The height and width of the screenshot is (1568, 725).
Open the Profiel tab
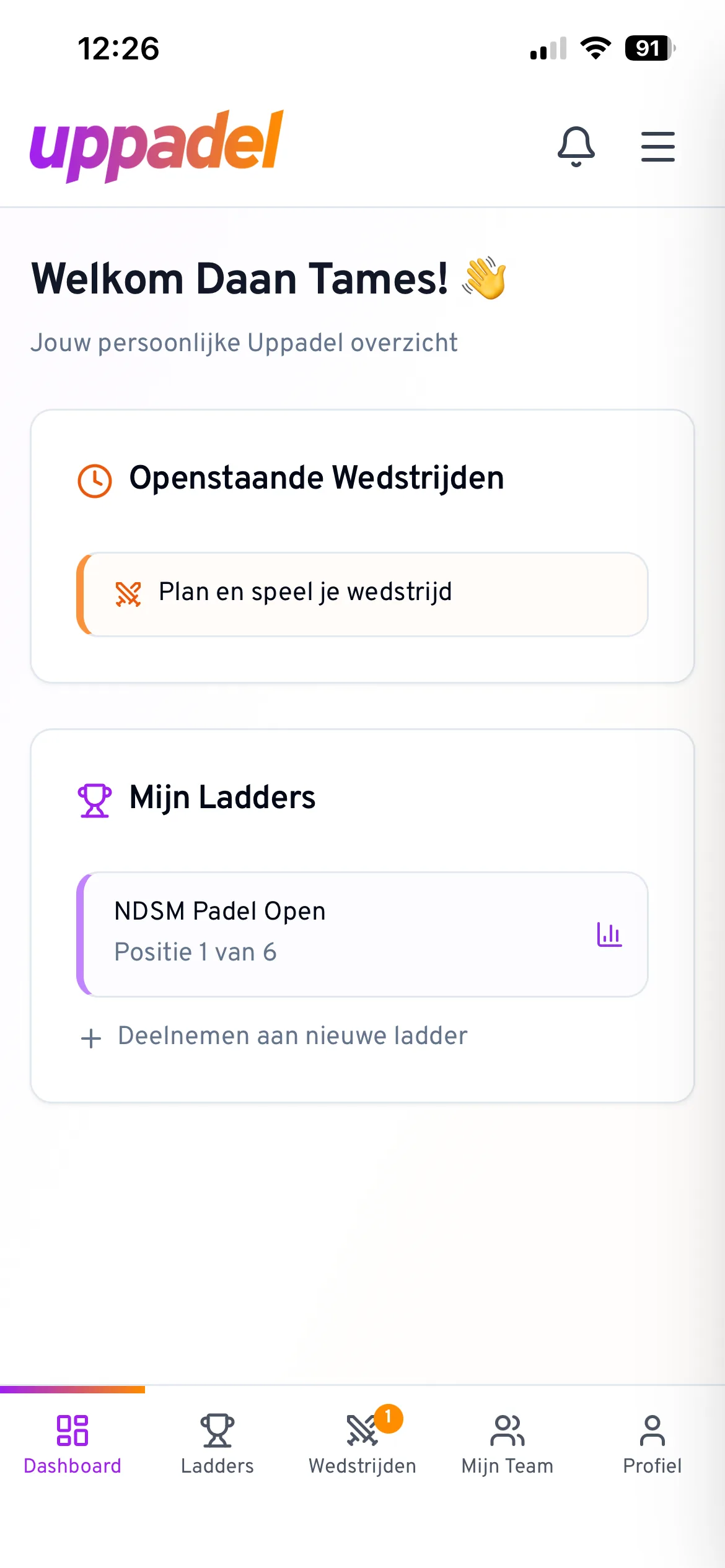pos(652,1444)
